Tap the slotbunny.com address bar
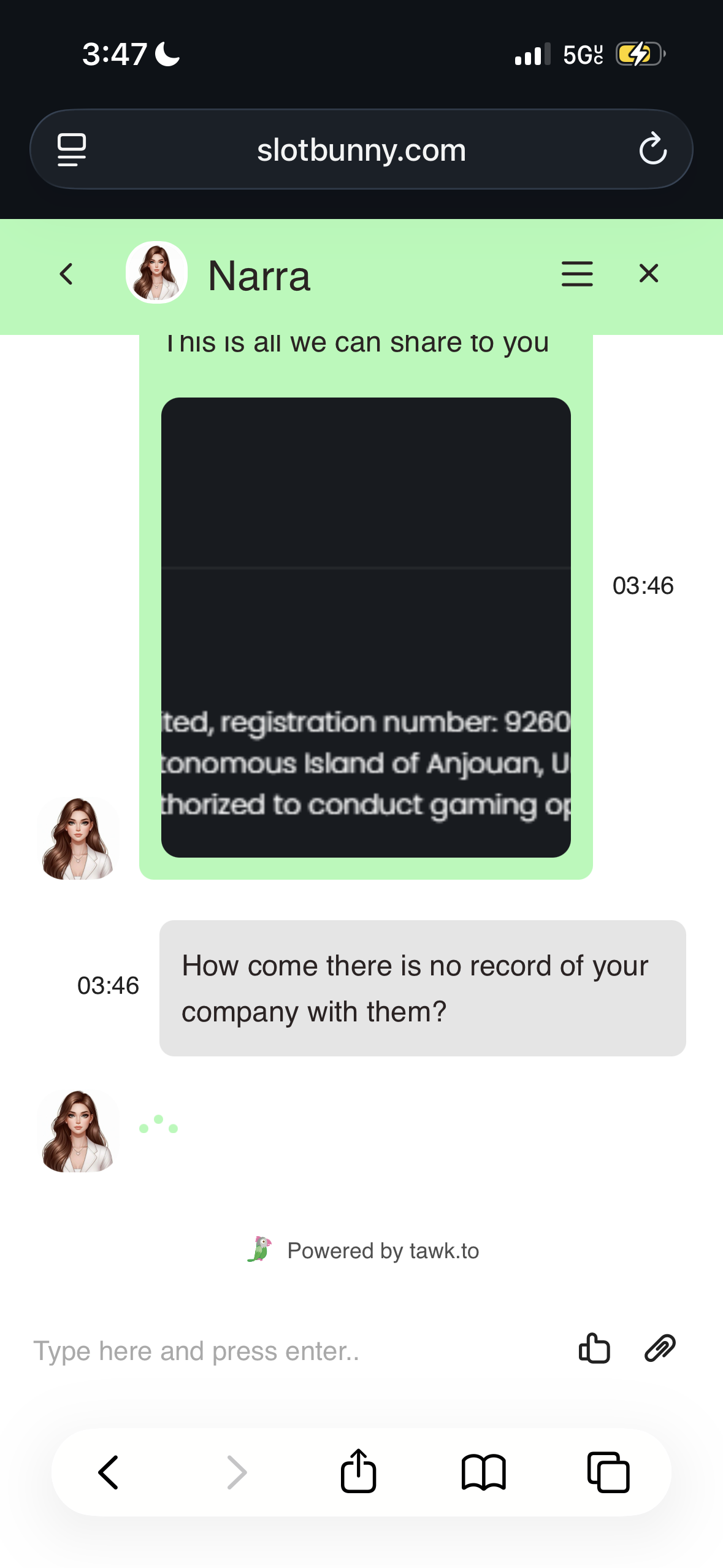 point(361,150)
